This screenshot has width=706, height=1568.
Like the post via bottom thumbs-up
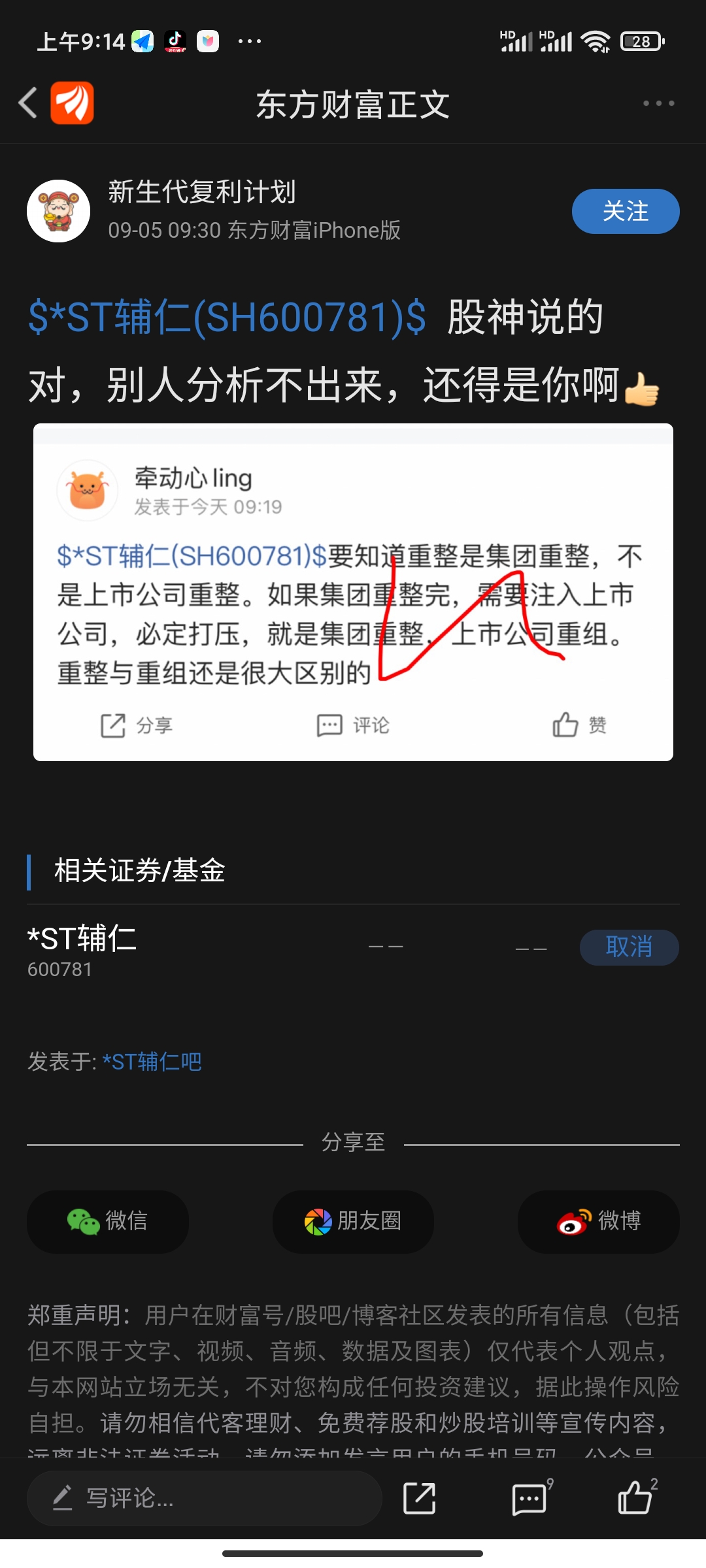point(636,1497)
